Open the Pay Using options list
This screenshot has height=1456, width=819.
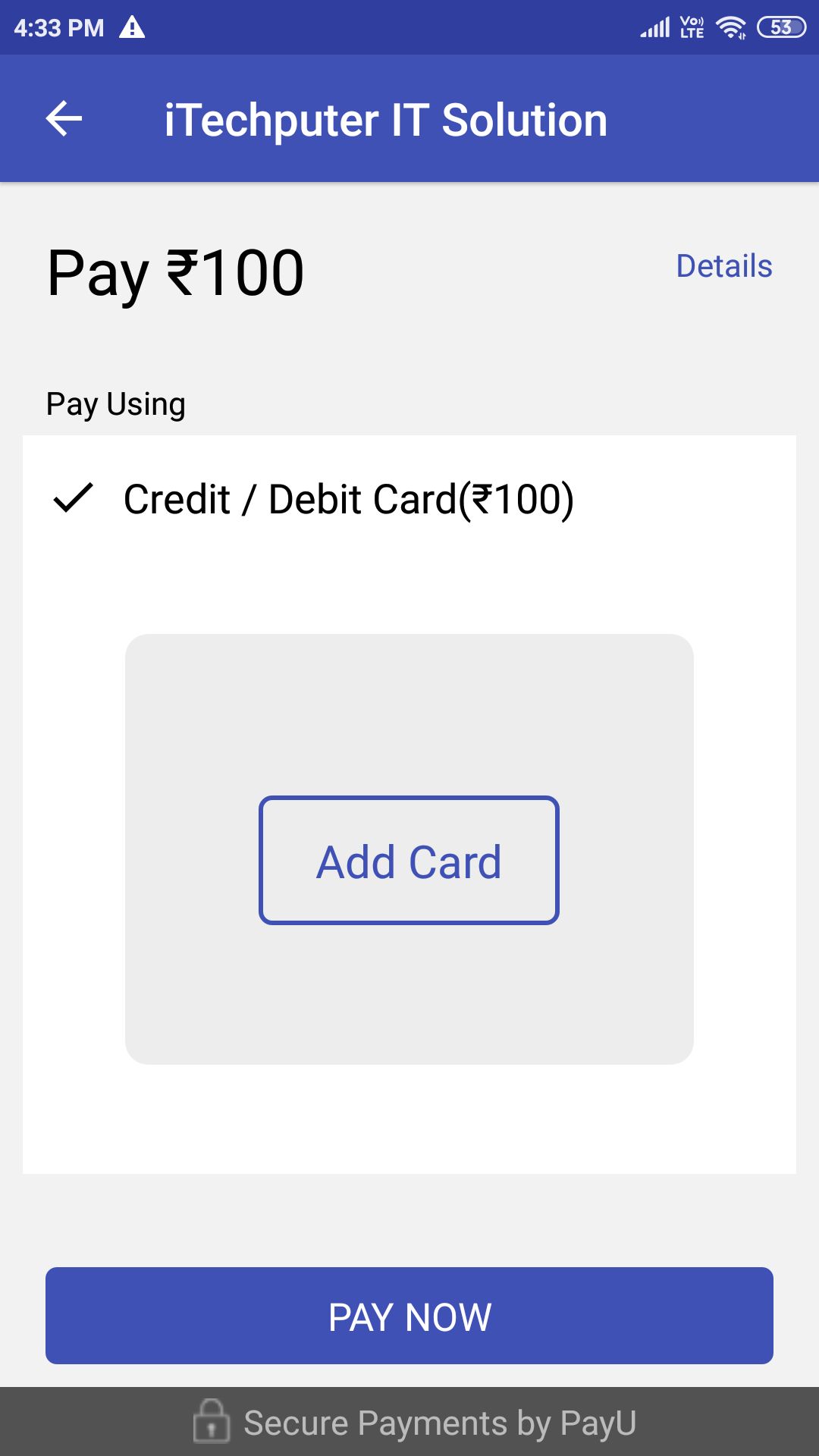115,403
